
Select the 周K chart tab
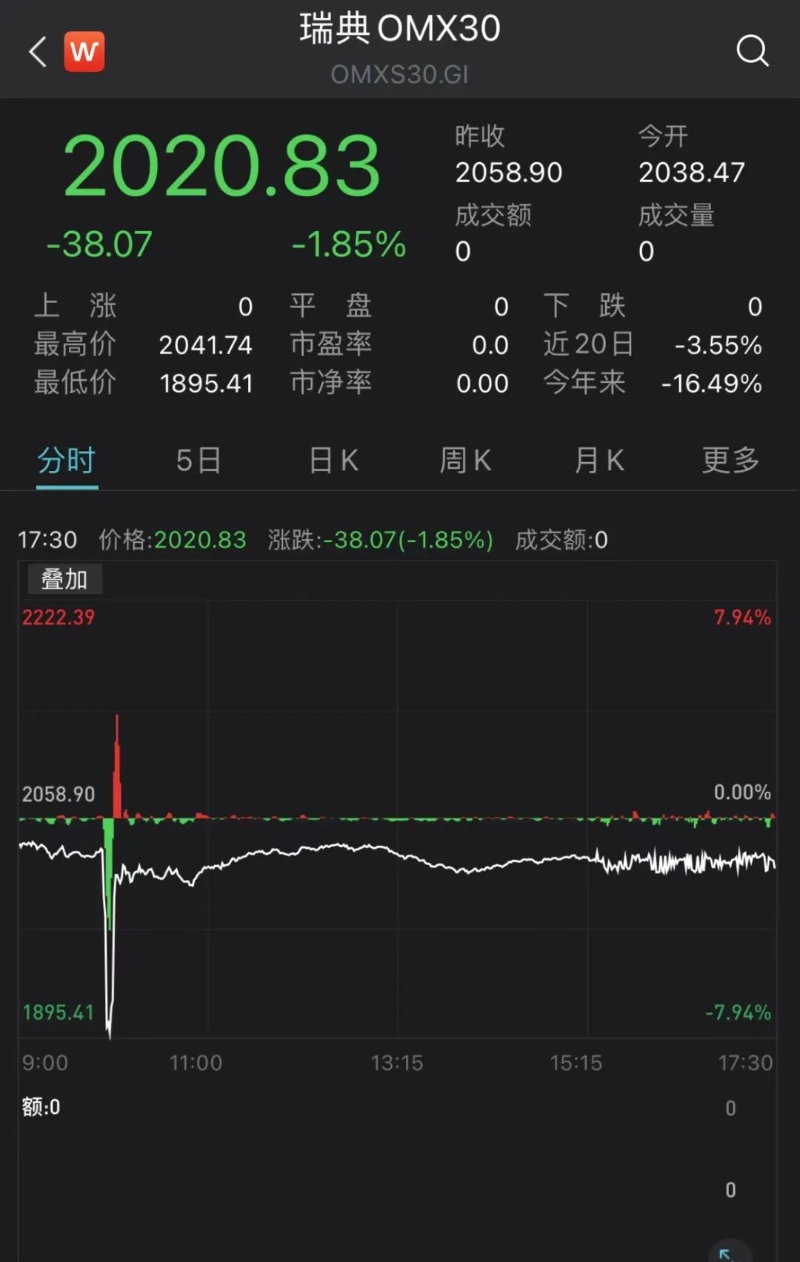(465, 461)
